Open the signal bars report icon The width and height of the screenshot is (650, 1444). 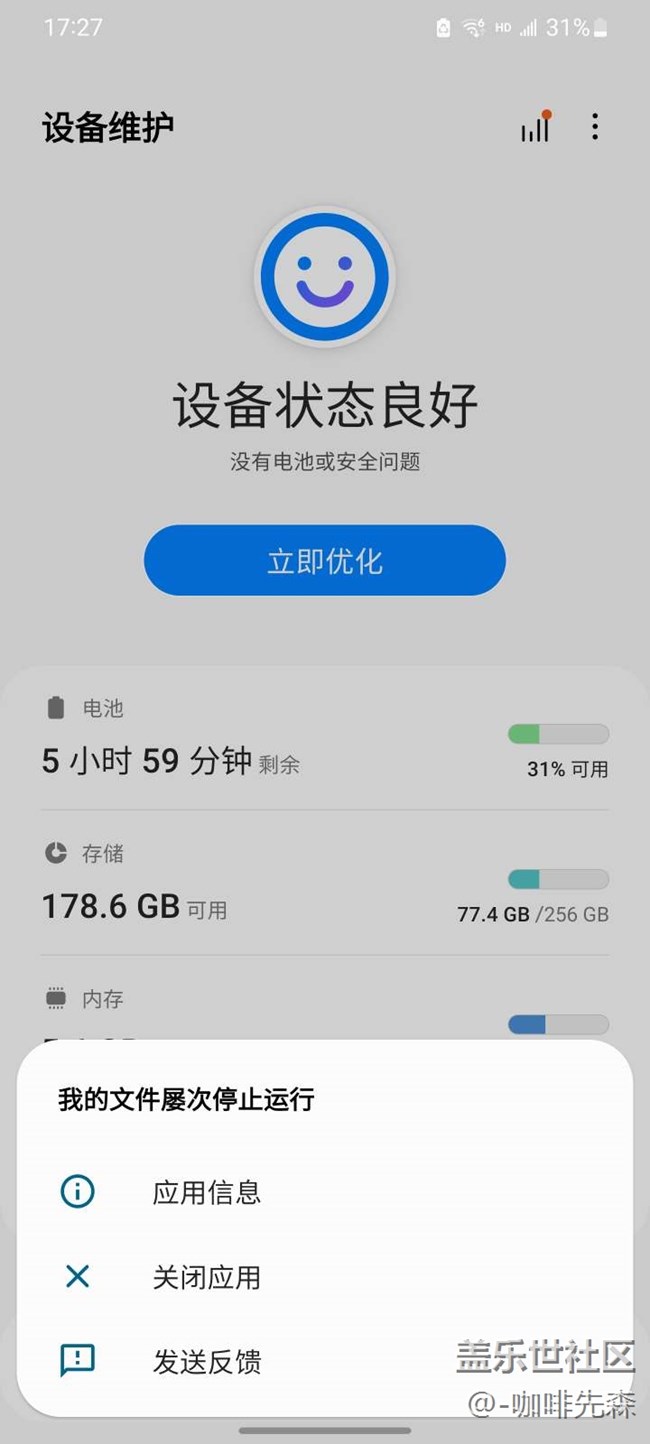coord(536,126)
